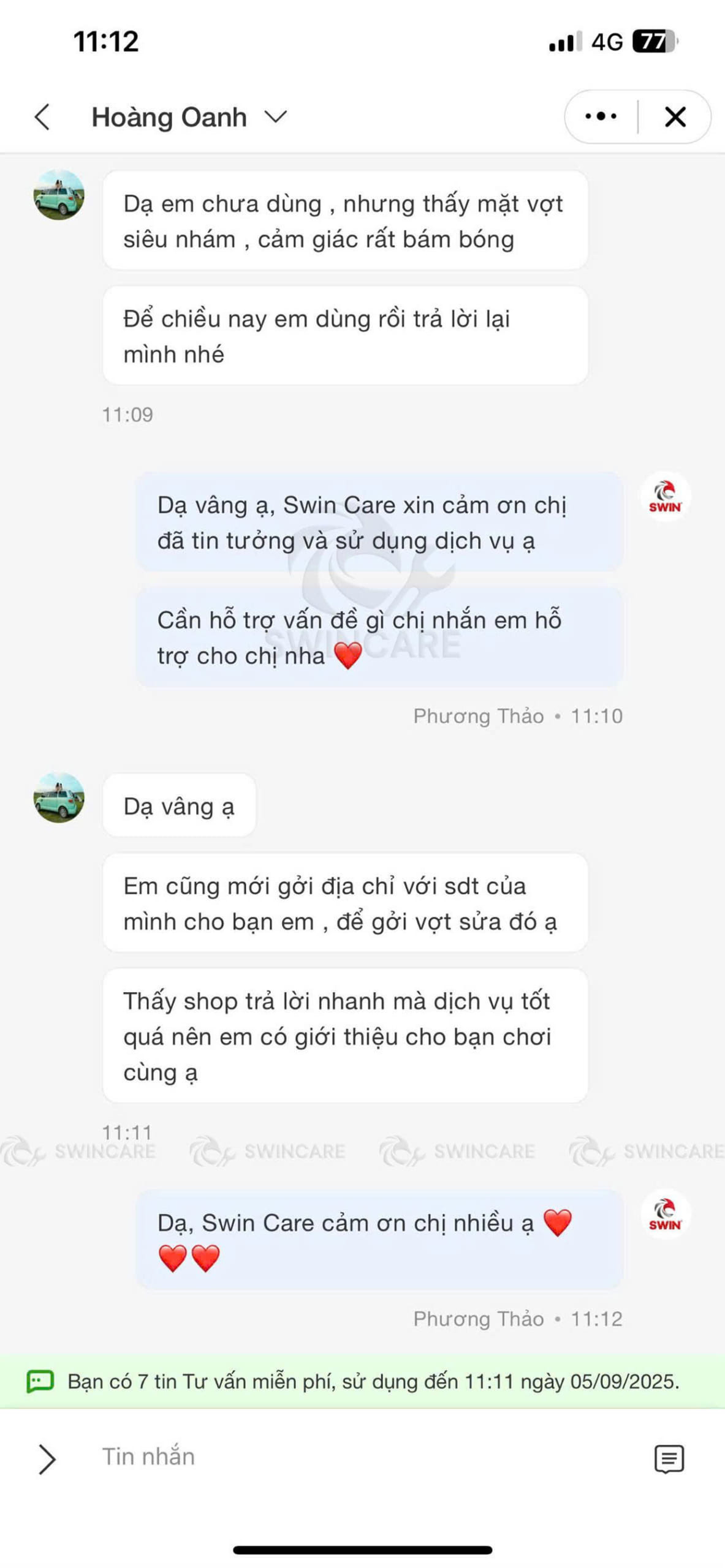
Task: Open quick message templates icon
Action: [x=669, y=1458]
